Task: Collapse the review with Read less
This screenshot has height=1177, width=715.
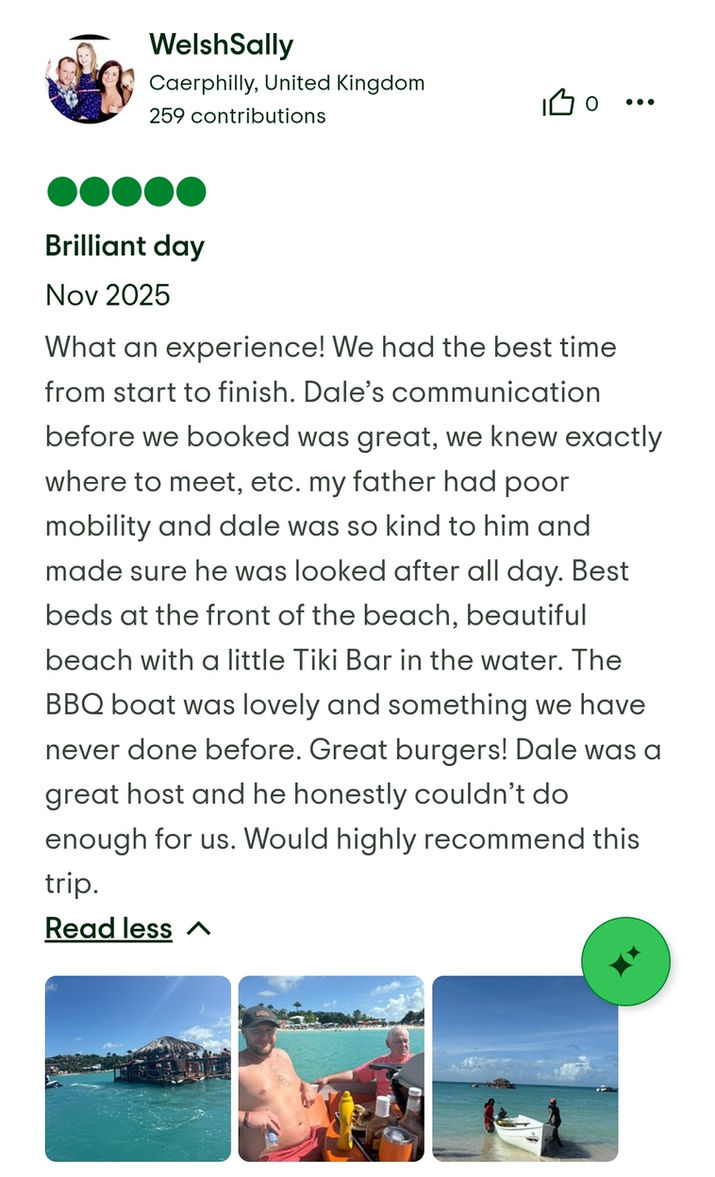Action: 109,928
